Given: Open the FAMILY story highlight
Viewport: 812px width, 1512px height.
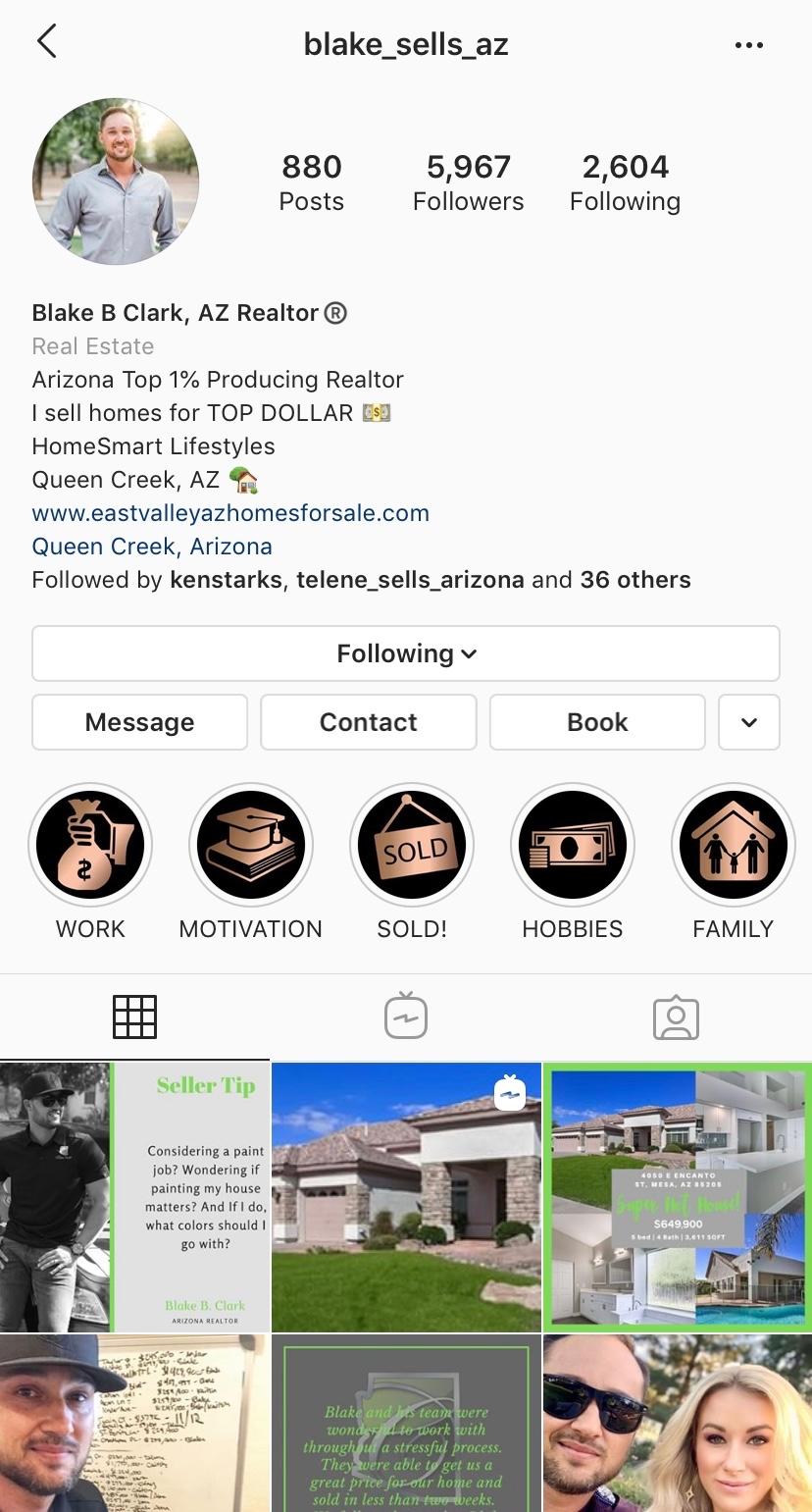Looking at the screenshot, I should coord(734,845).
